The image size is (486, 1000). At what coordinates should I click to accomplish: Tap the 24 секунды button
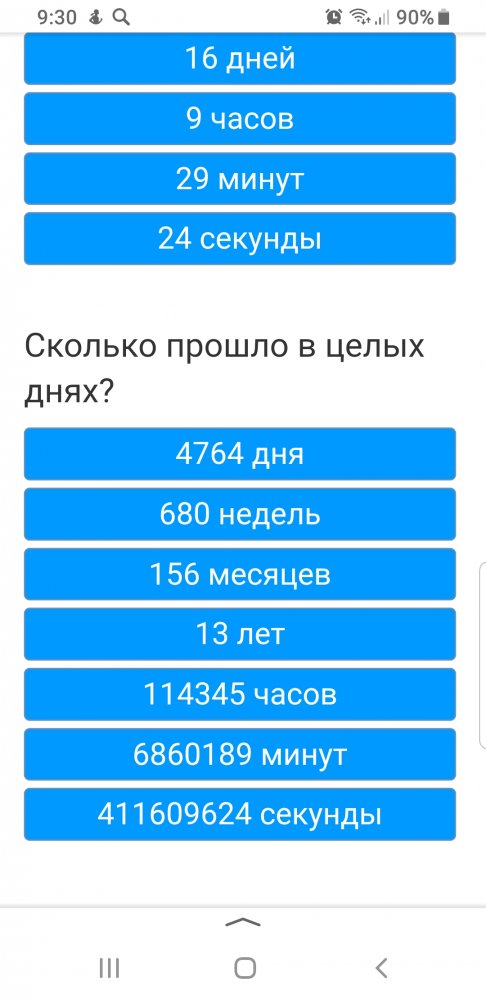[x=240, y=239]
